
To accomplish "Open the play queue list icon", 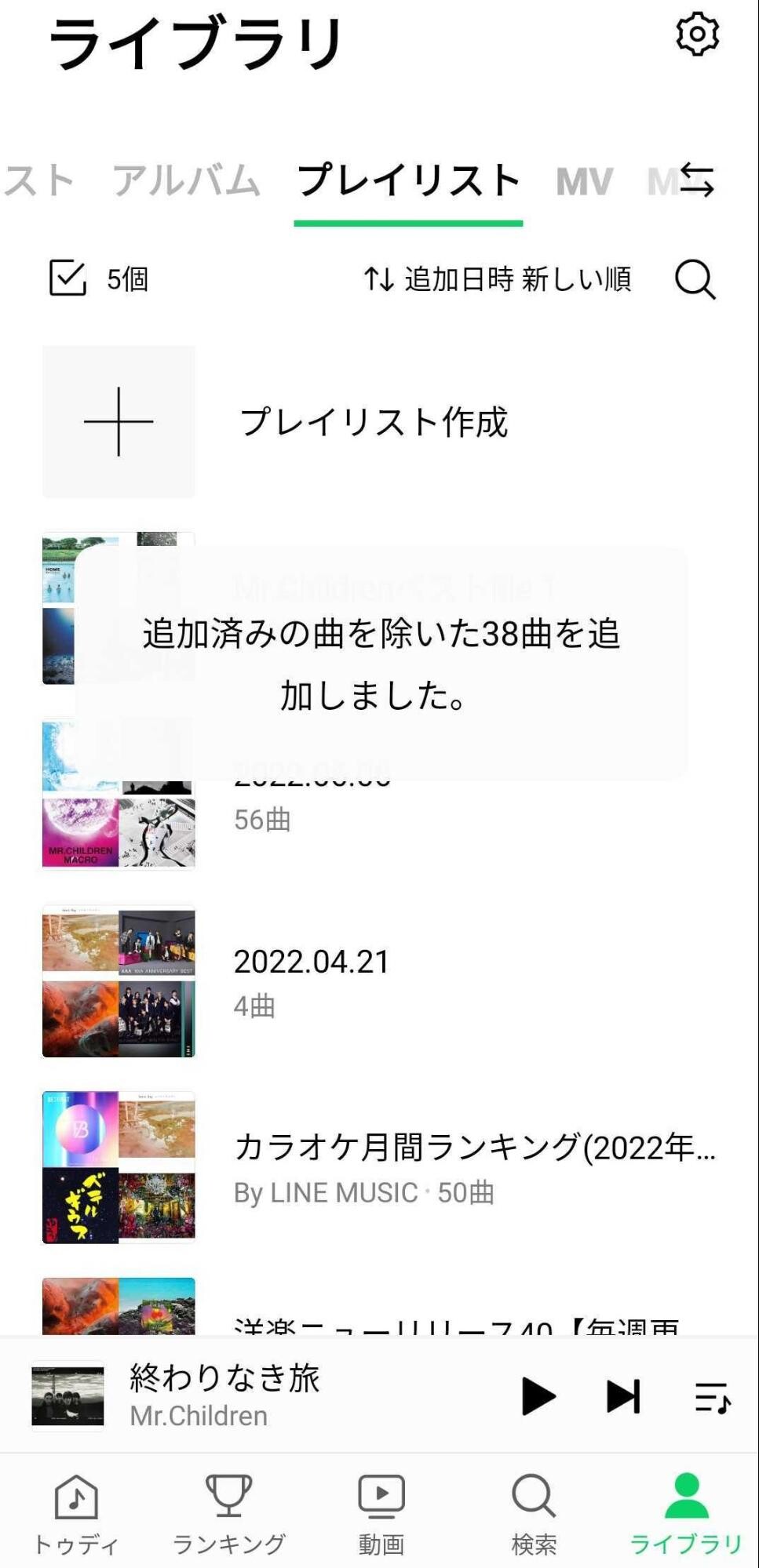I will (x=712, y=1395).
